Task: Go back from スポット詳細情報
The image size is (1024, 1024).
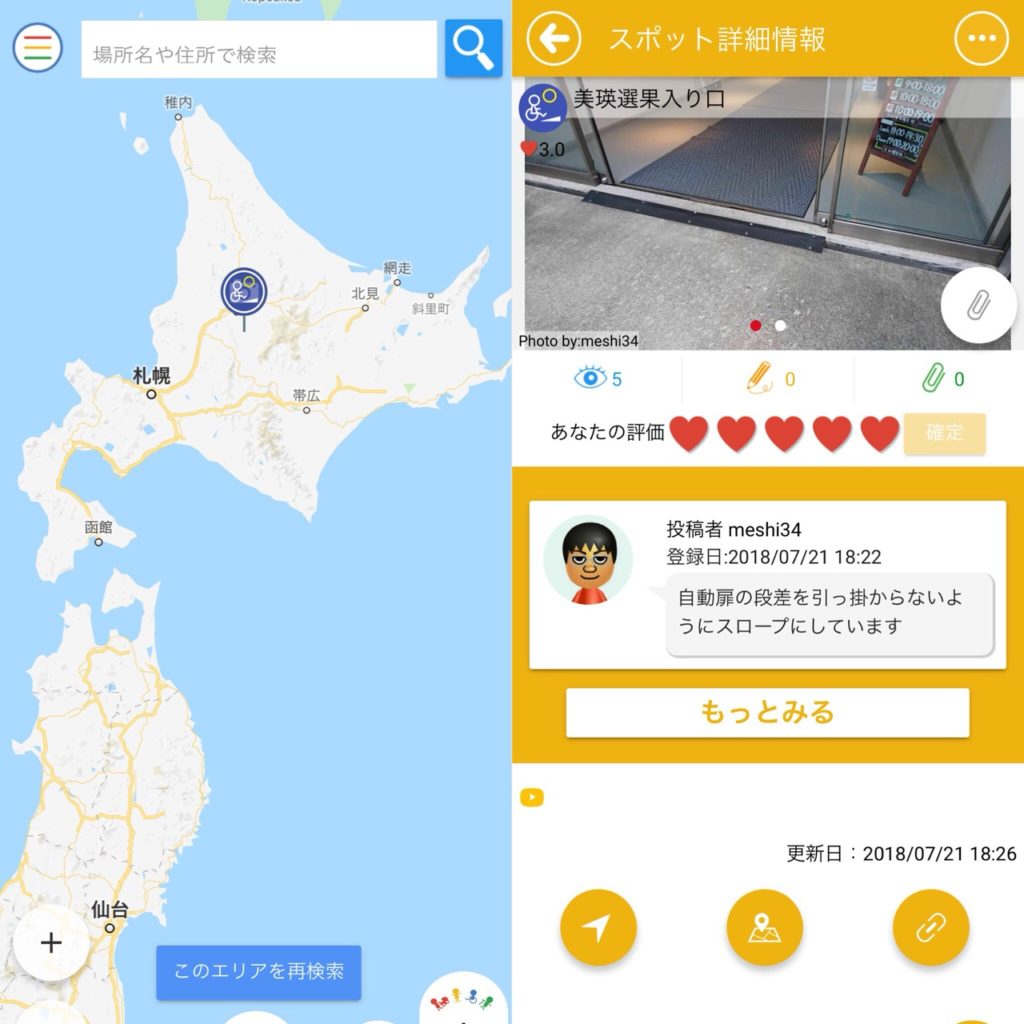Action: click(x=554, y=39)
